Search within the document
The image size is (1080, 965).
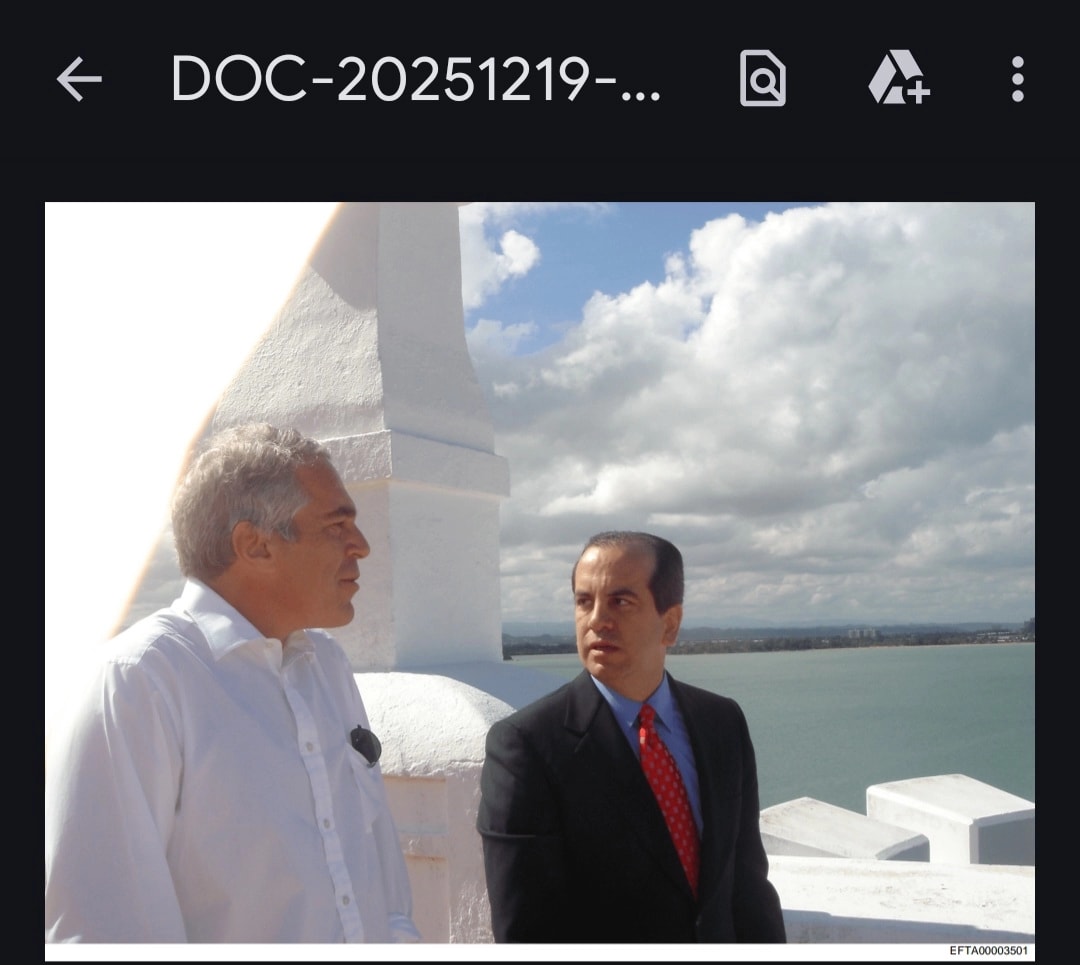762,78
